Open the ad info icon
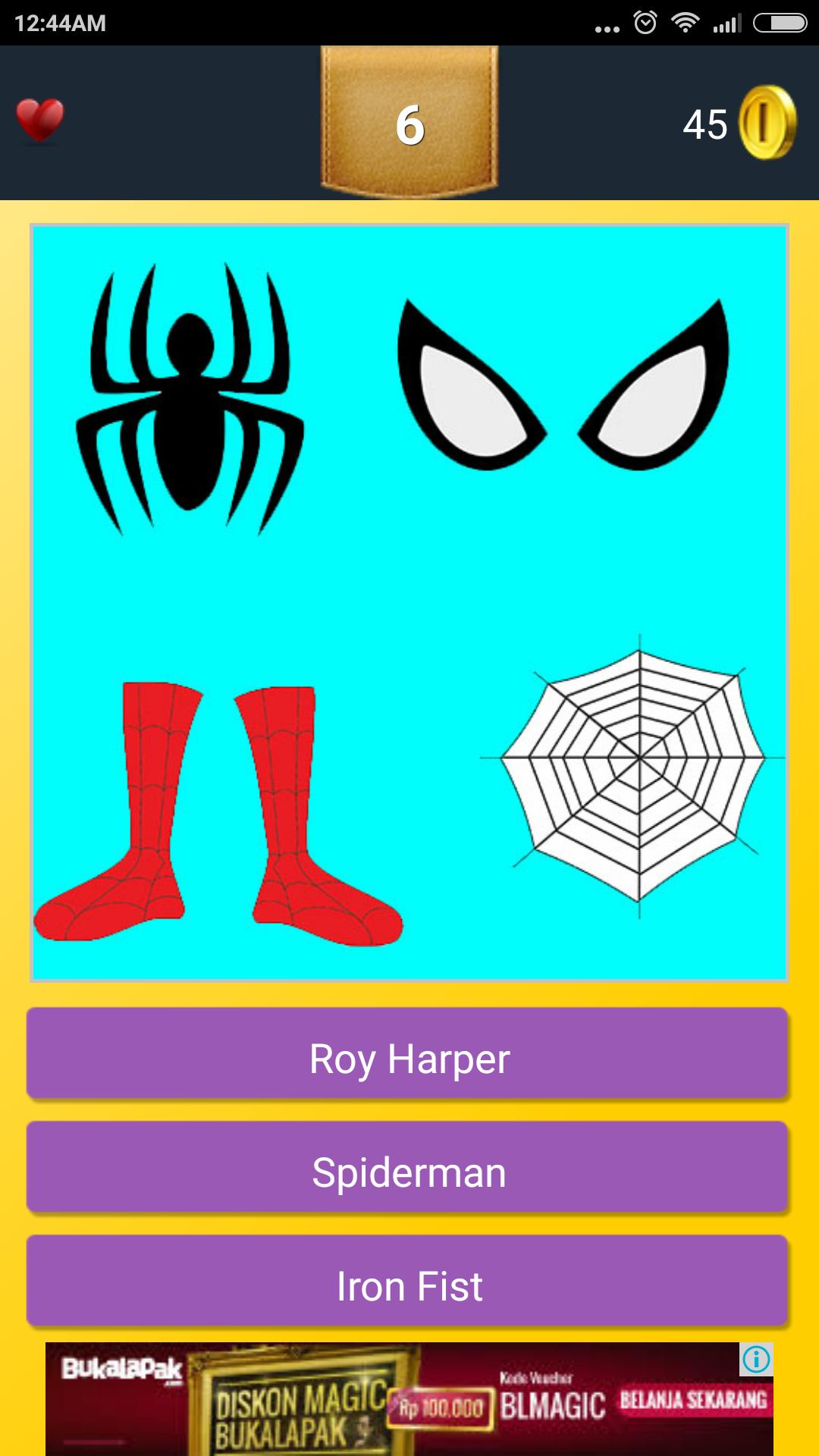This screenshot has height=1456, width=819. pyautogui.click(x=756, y=1360)
